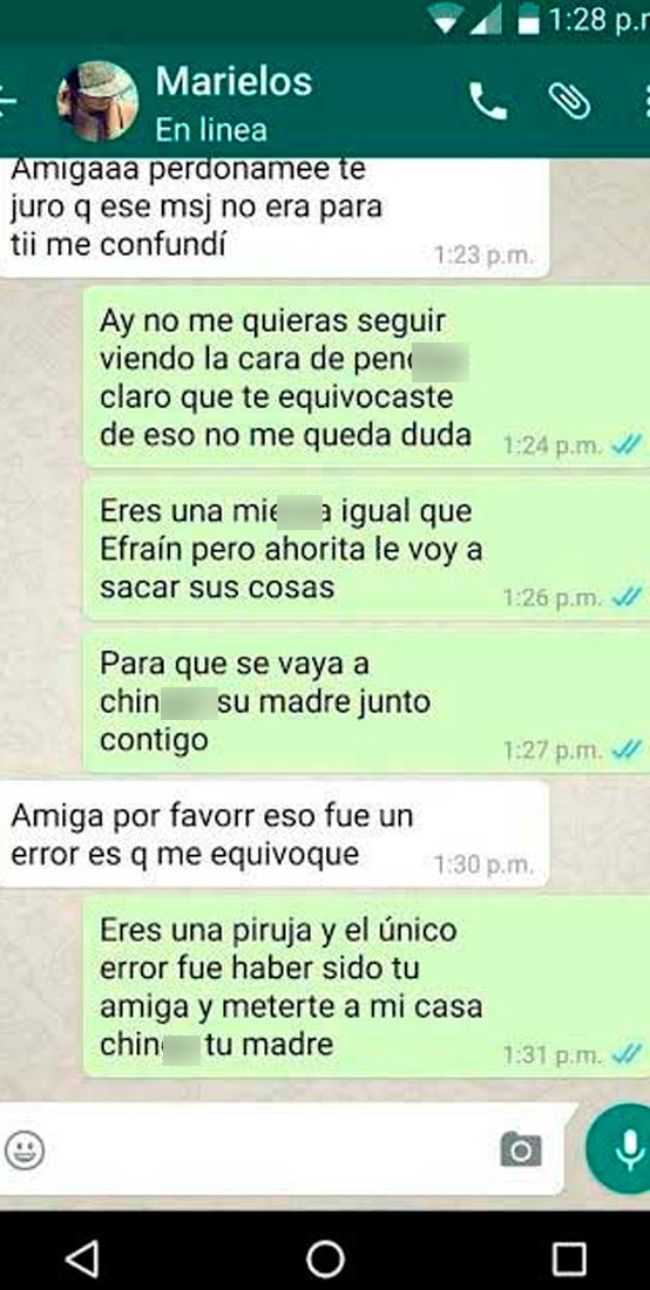Image resolution: width=650 pixels, height=1290 pixels.
Task: Tap the system back navigation button
Action: tap(82, 1257)
